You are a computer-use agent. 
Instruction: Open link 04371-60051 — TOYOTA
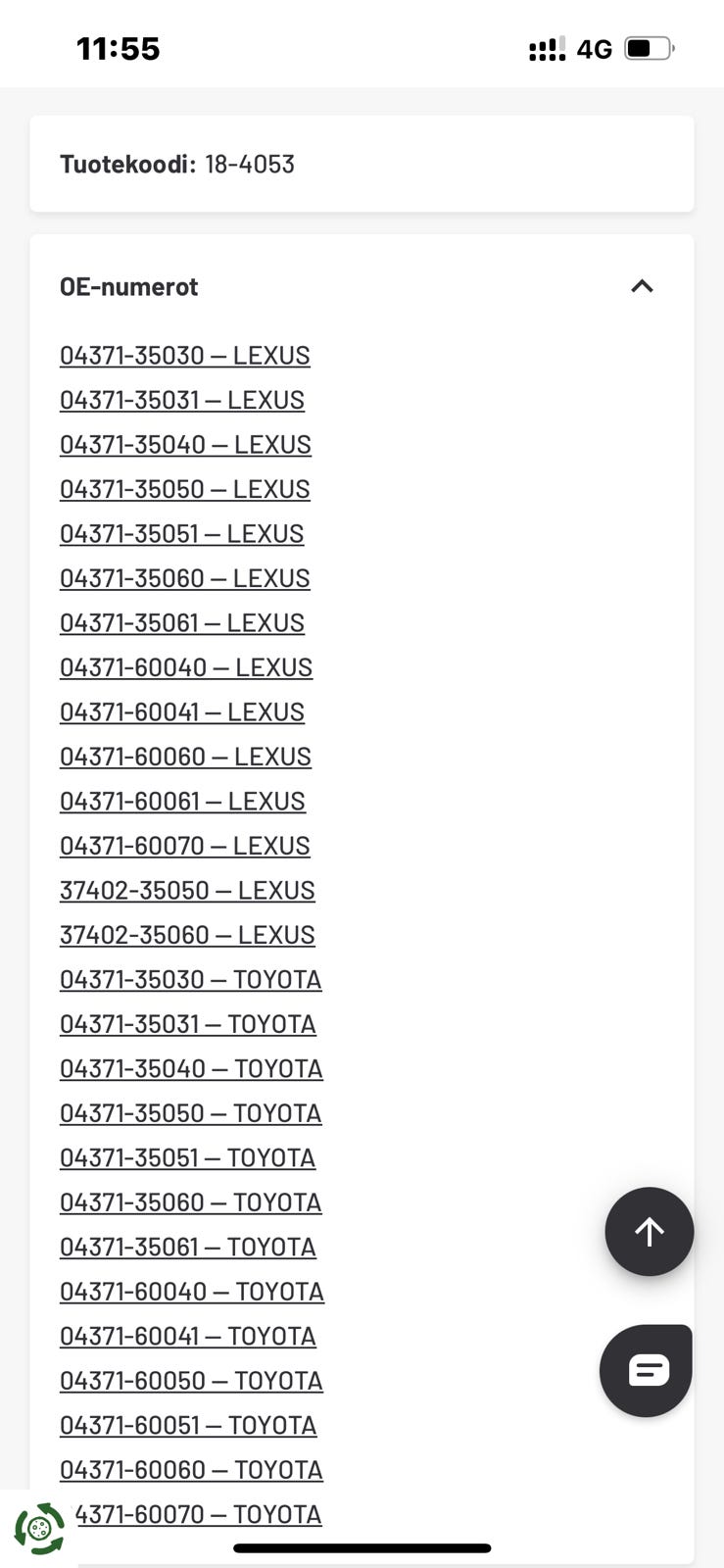[x=187, y=1426]
